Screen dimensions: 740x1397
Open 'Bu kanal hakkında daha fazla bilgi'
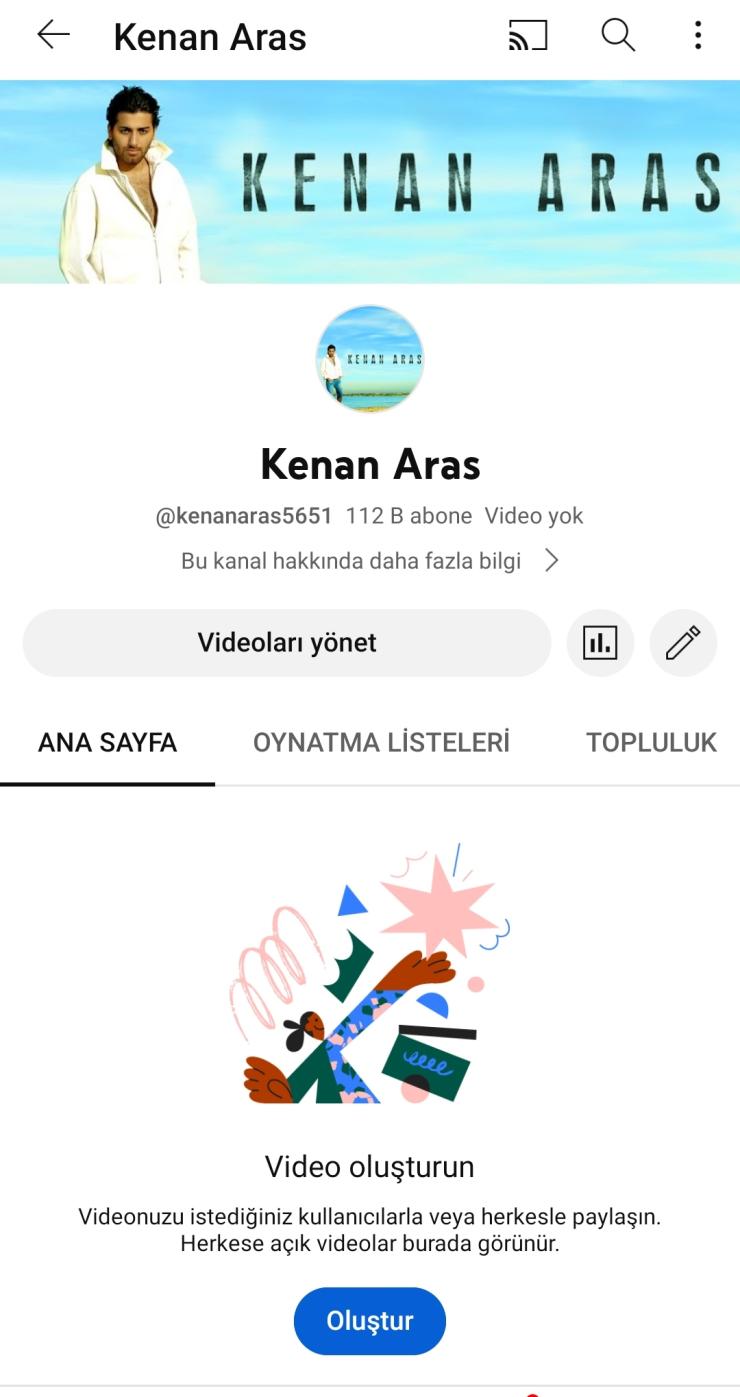pos(370,561)
